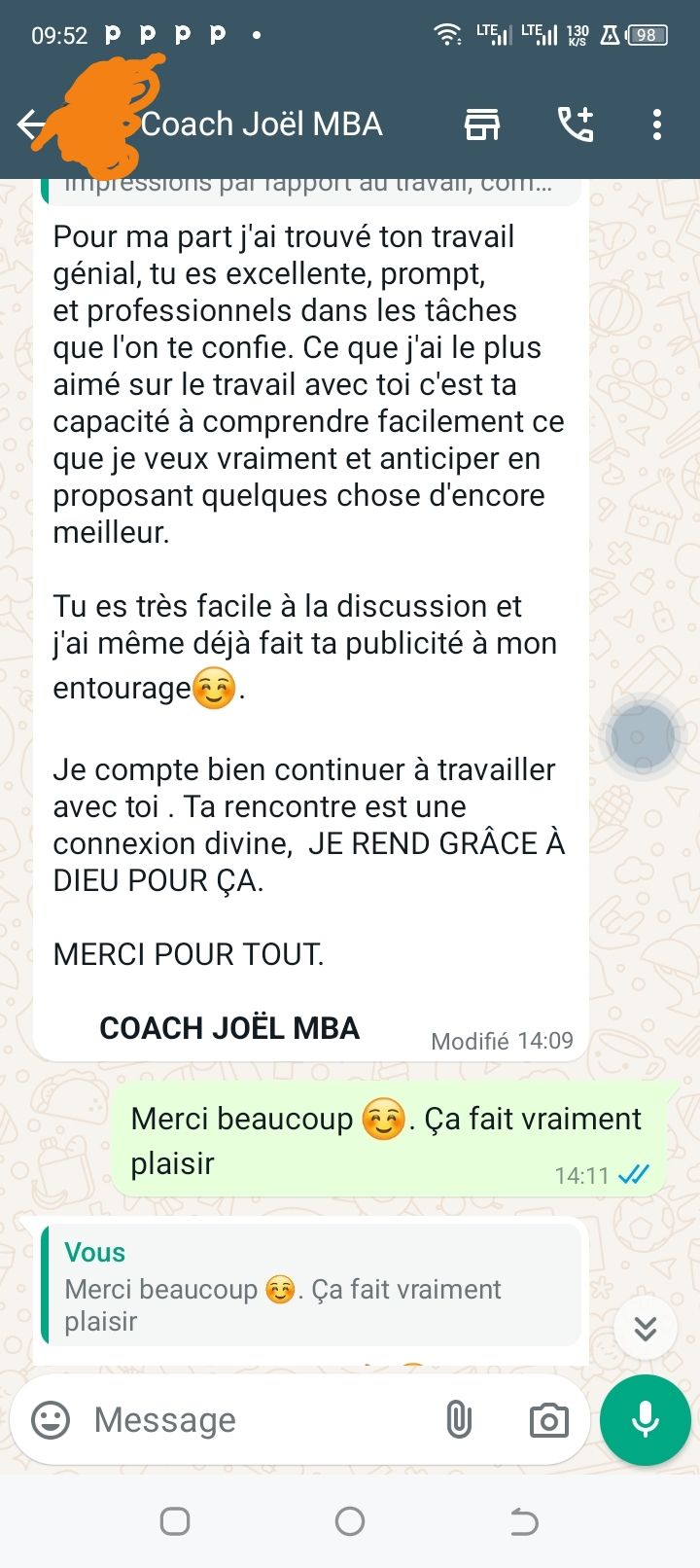This screenshot has width=700, height=1568.
Task: Open the camera from message bar
Action: 548,1420
